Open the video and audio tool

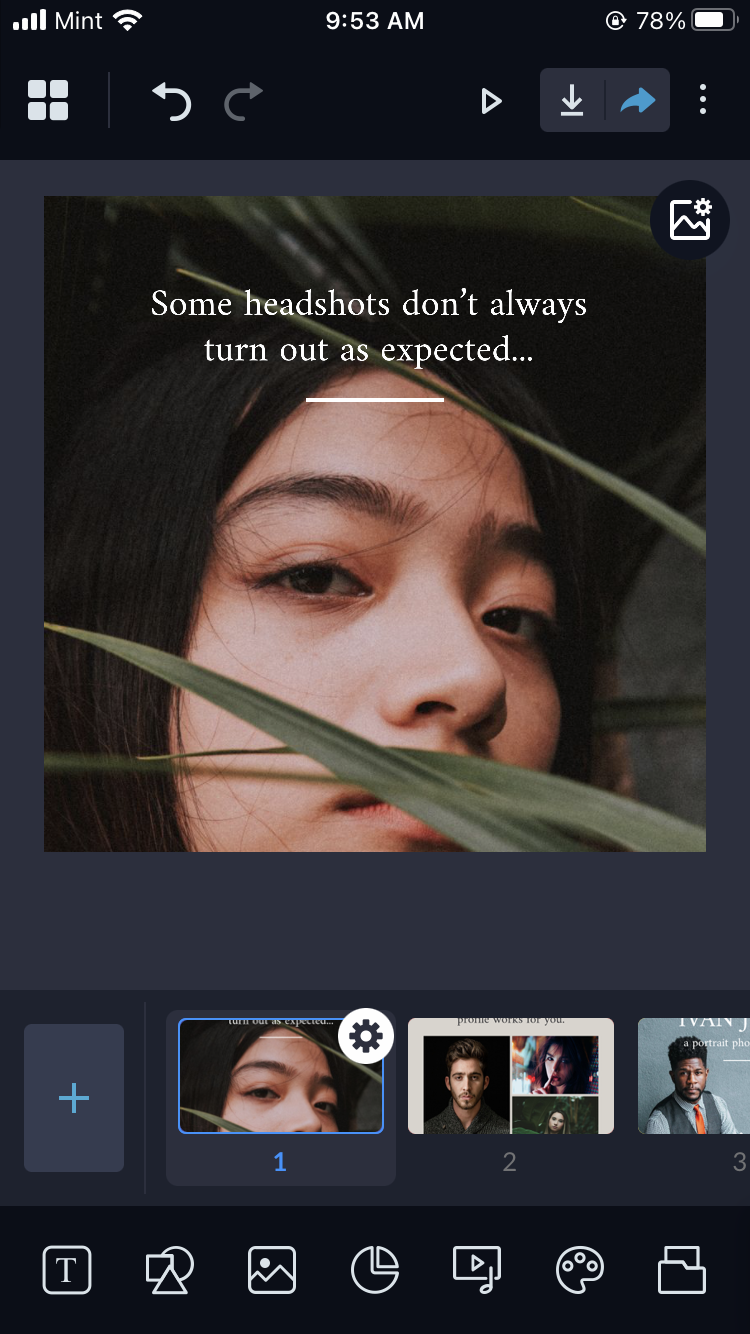(477, 1270)
